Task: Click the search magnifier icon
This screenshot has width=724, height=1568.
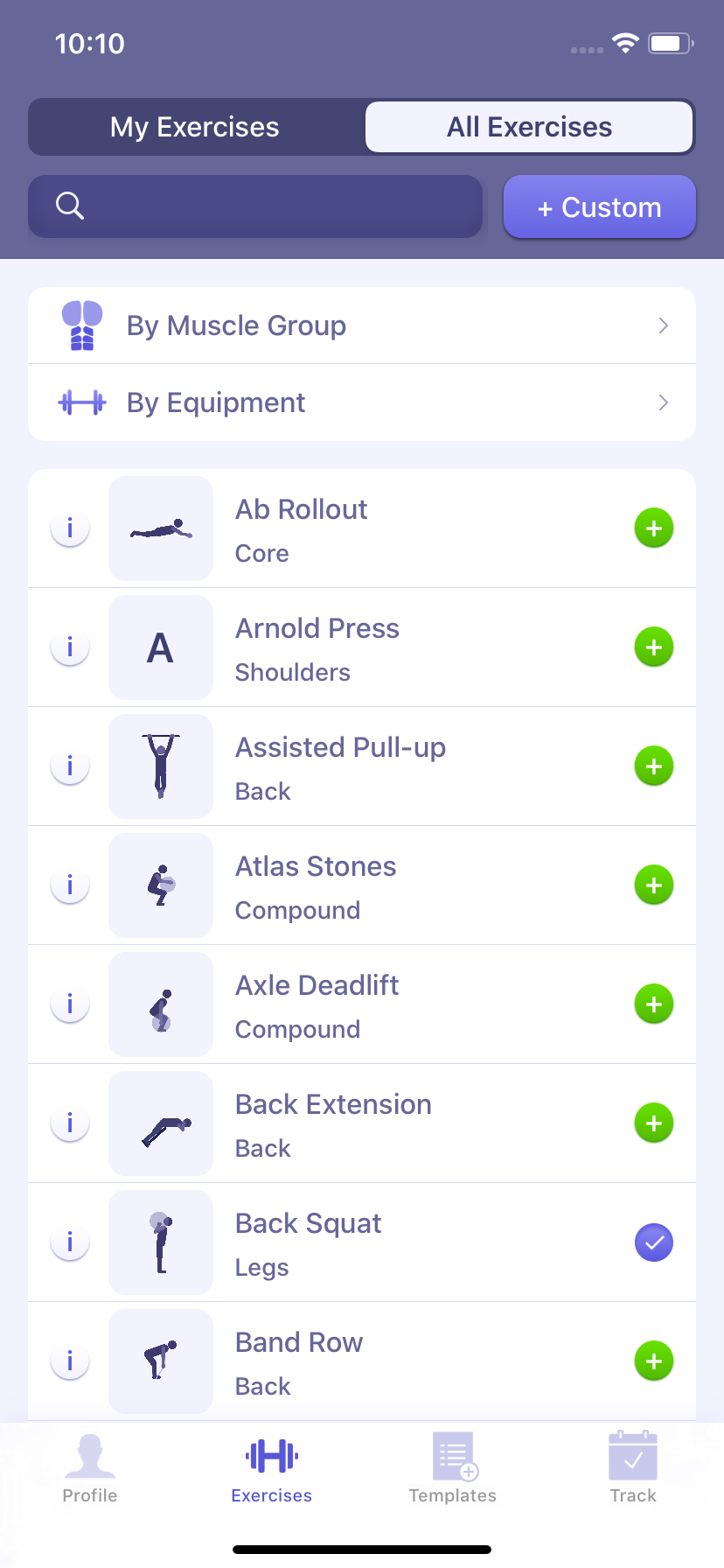Action: 69,206
